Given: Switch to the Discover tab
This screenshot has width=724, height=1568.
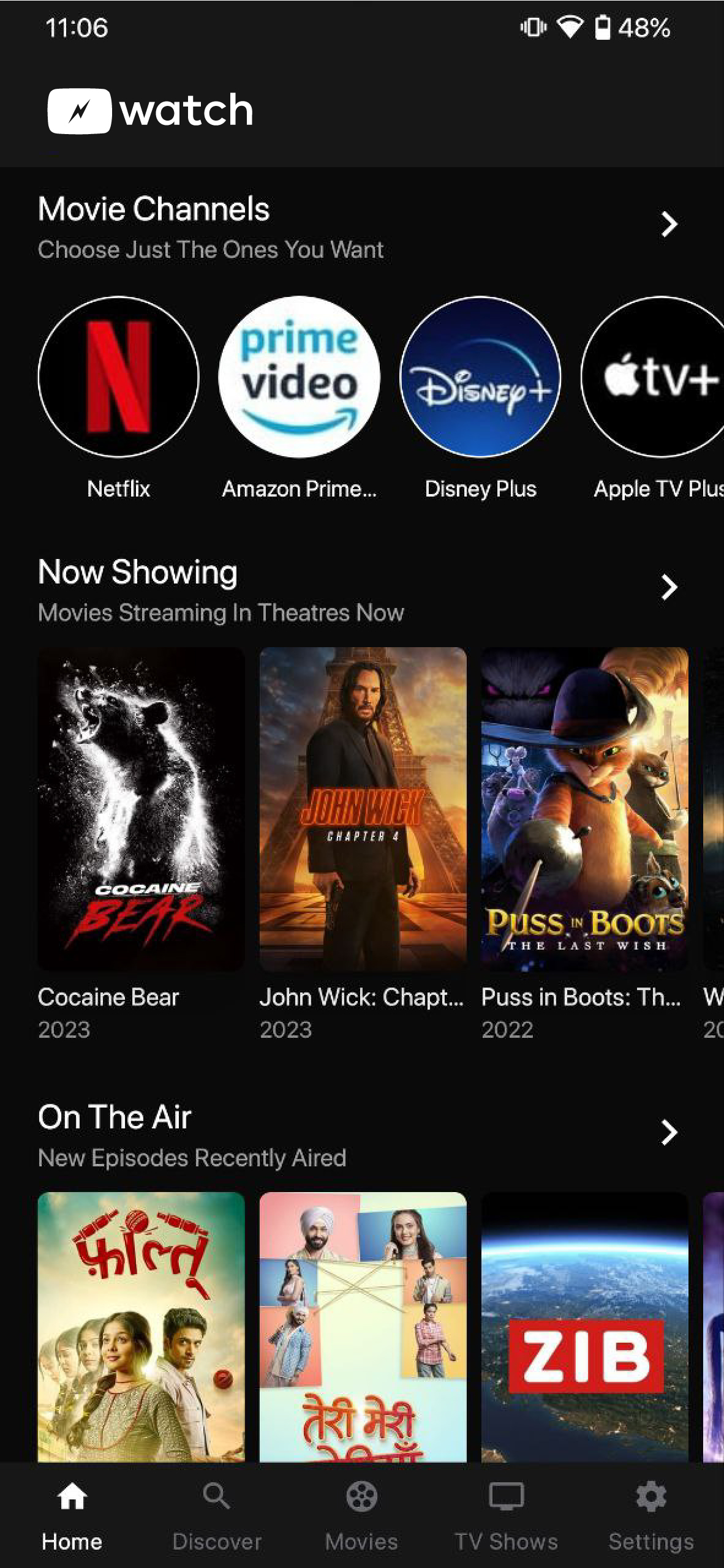Looking at the screenshot, I should pos(217,1515).
